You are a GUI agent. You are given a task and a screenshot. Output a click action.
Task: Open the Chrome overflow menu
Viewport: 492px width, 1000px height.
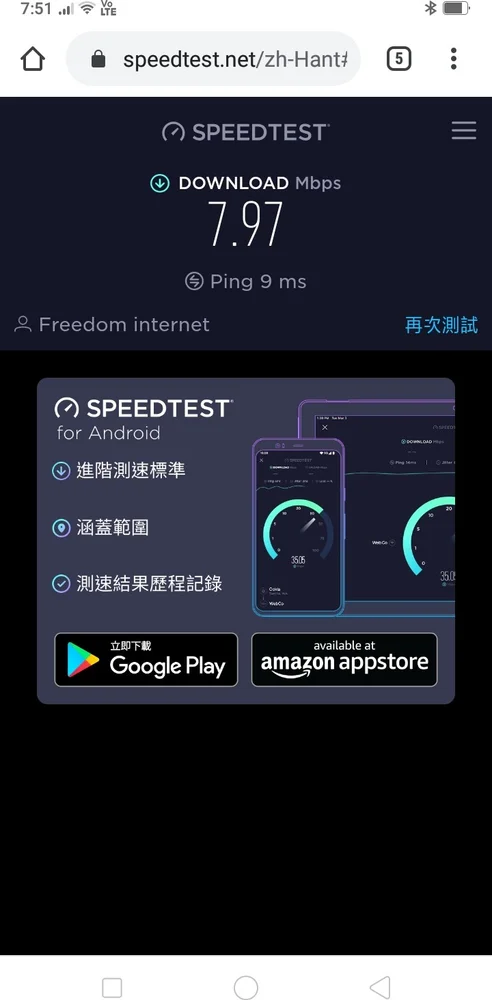454,59
